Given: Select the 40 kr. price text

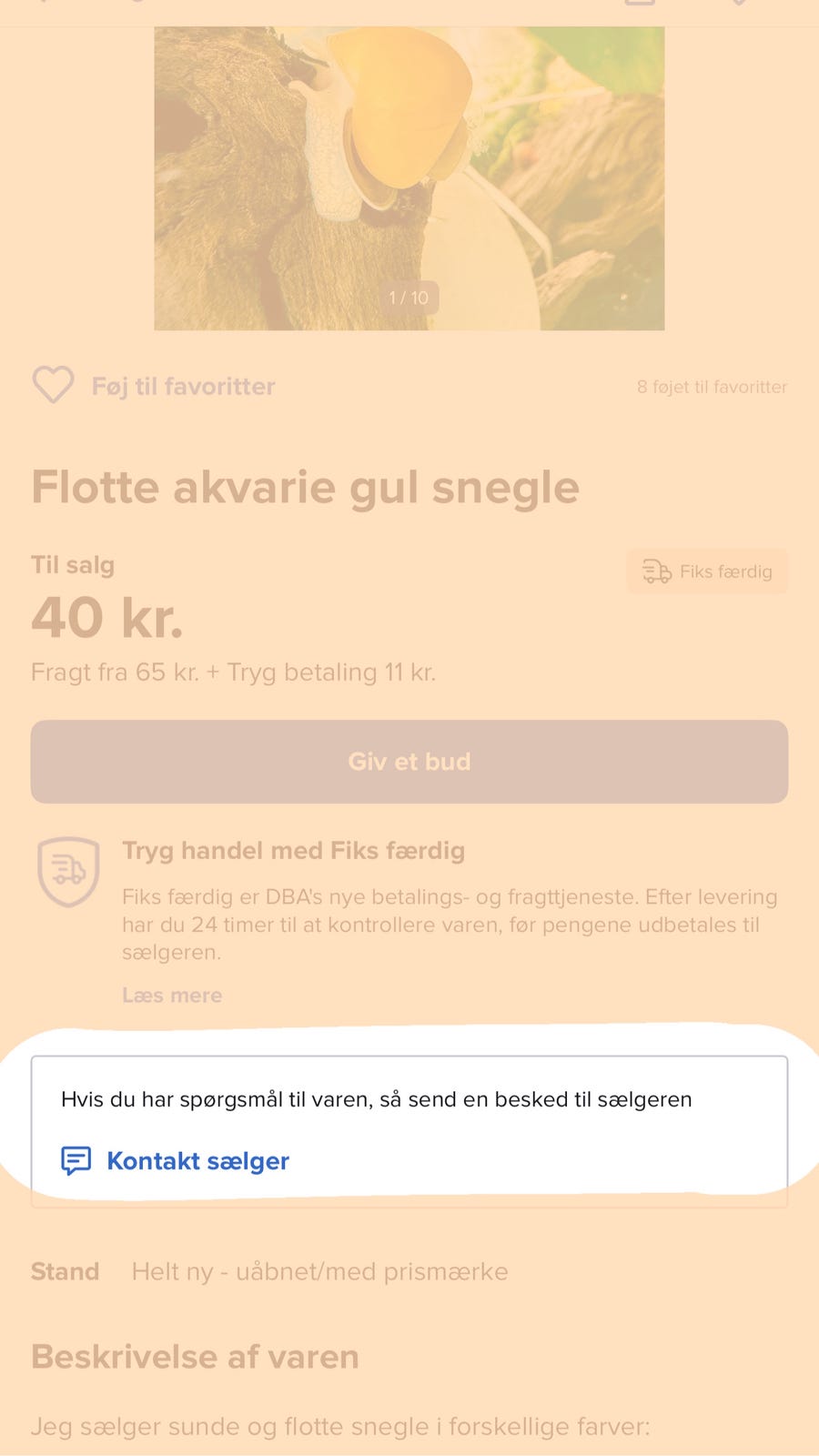Looking at the screenshot, I should coord(107,617).
